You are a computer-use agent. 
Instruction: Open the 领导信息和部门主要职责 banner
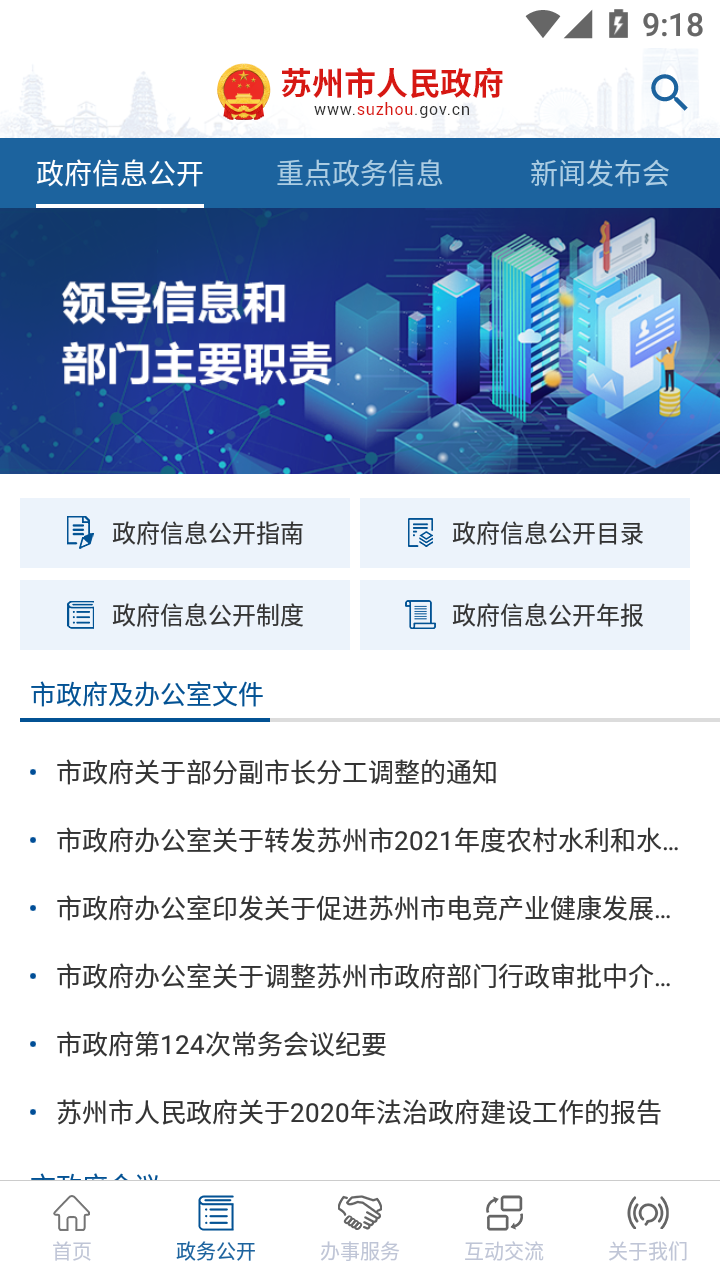coord(360,340)
